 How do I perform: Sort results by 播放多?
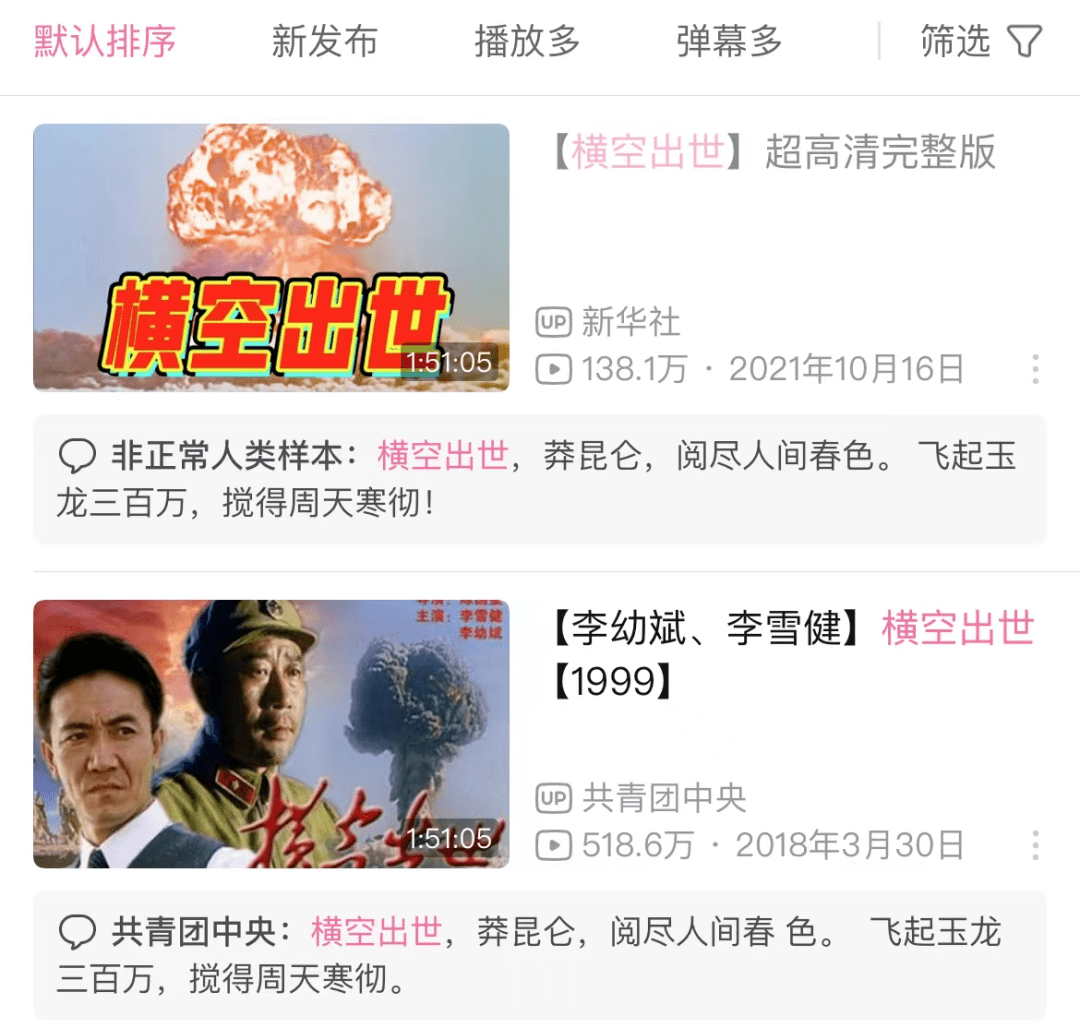[527, 42]
